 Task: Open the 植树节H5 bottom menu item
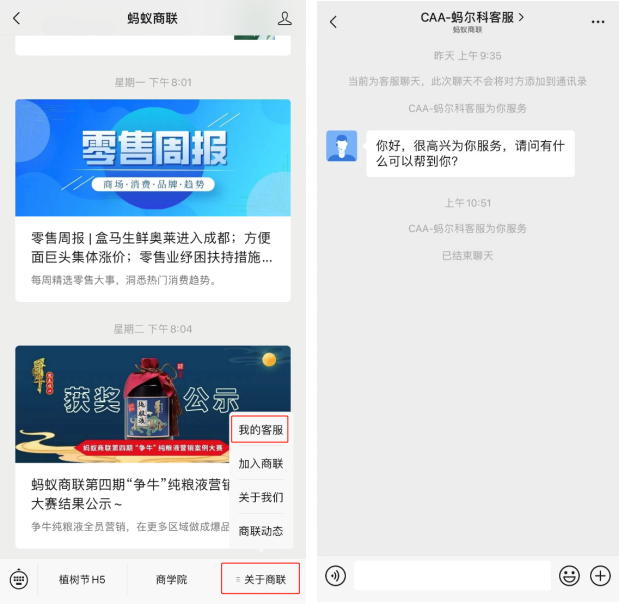[82, 579]
